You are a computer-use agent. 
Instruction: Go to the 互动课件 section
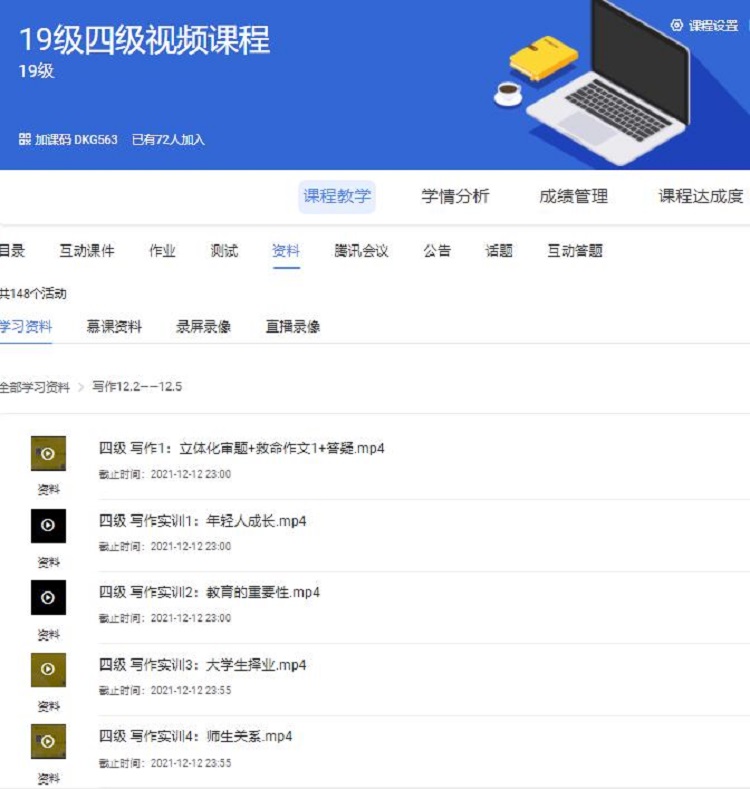[87, 251]
